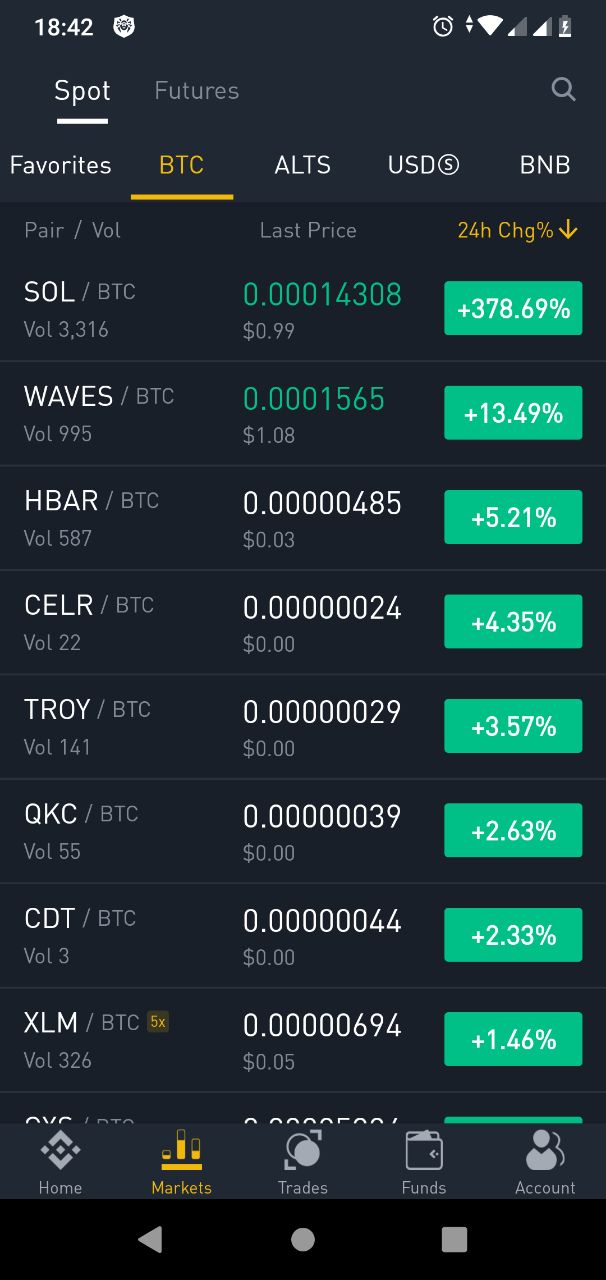Sort by 24h Chg% column header

pos(517,230)
